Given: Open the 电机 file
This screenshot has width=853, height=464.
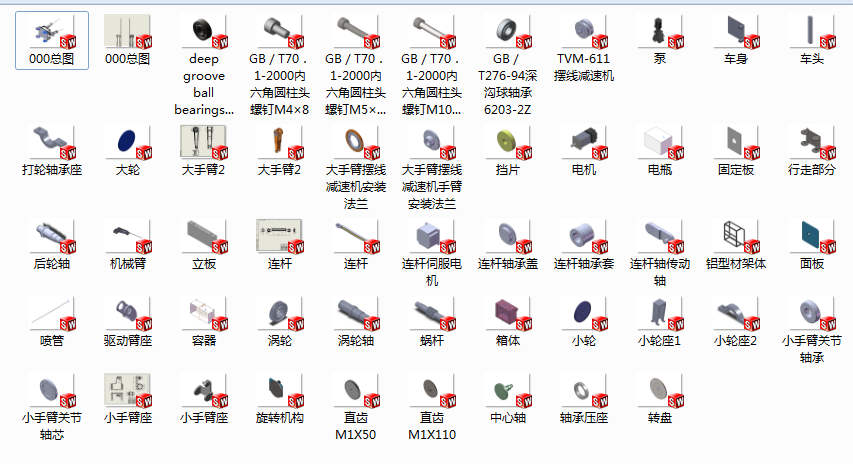Looking at the screenshot, I should click(584, 146).
